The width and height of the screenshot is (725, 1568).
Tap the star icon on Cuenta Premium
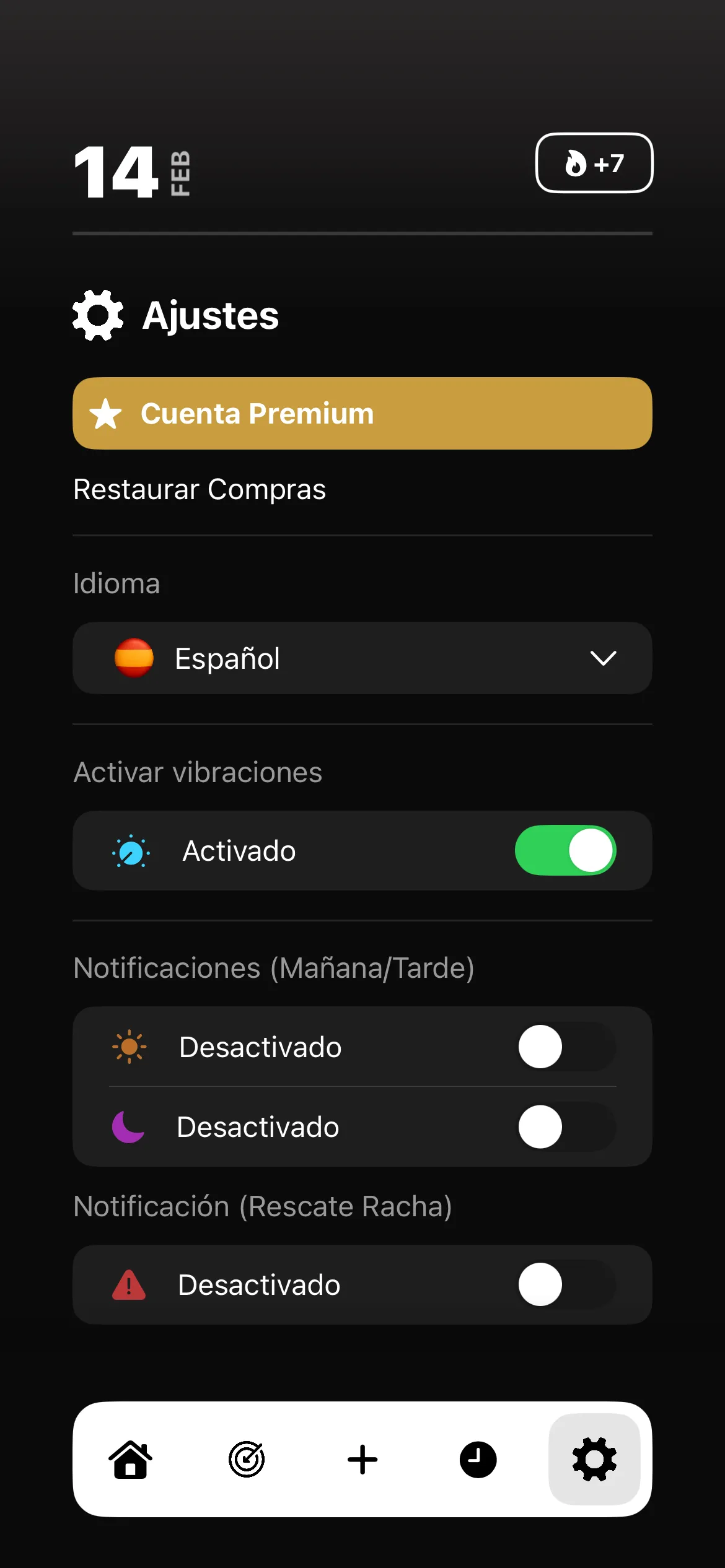click(107, 413)
